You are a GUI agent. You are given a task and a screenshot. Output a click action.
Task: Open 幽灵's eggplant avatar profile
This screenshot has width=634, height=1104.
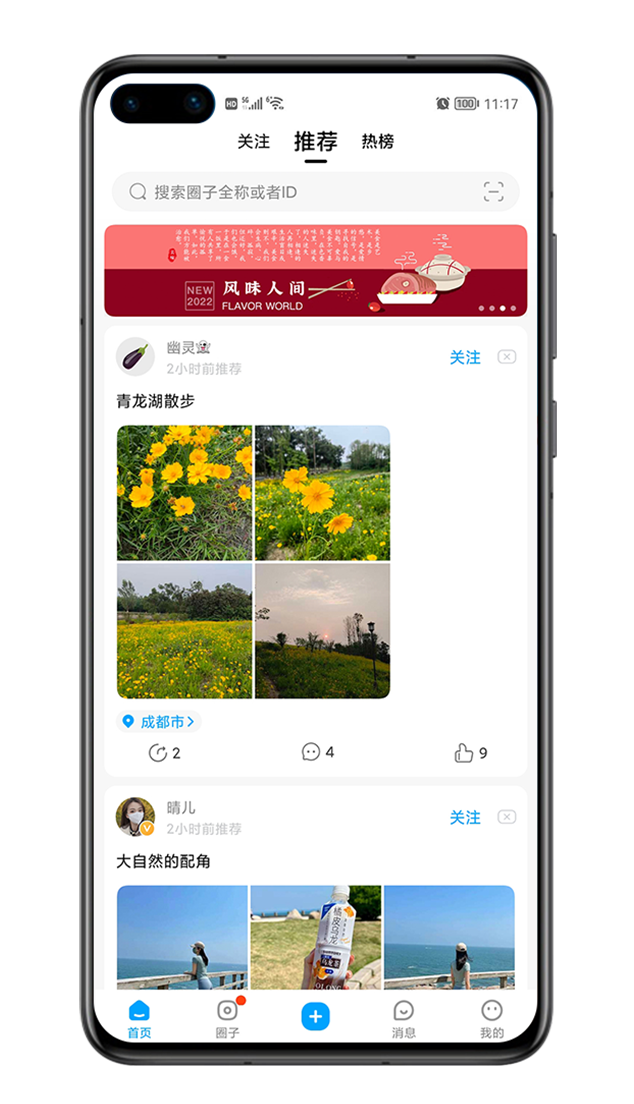click(x=135, y=357)
